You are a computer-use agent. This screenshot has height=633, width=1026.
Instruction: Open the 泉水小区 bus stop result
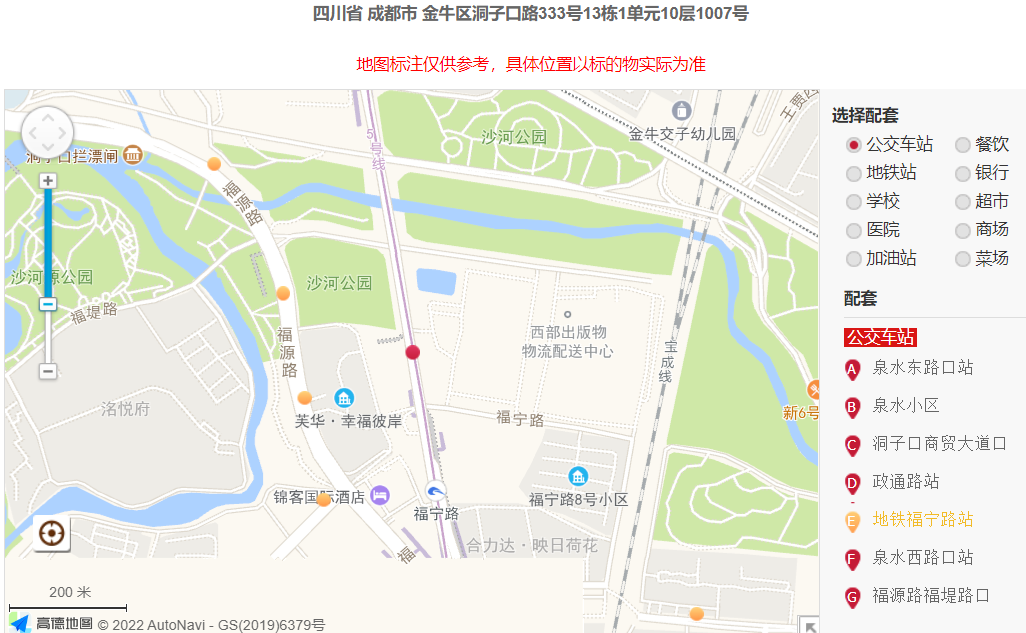point(905,406)
